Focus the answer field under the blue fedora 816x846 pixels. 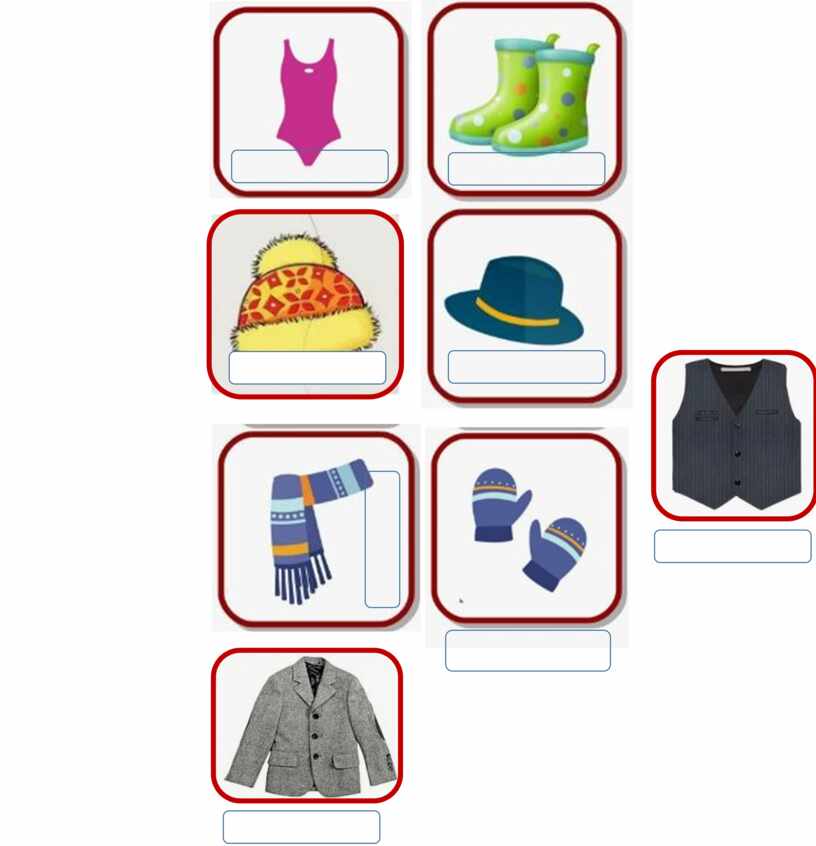click(x=526, y=367)
